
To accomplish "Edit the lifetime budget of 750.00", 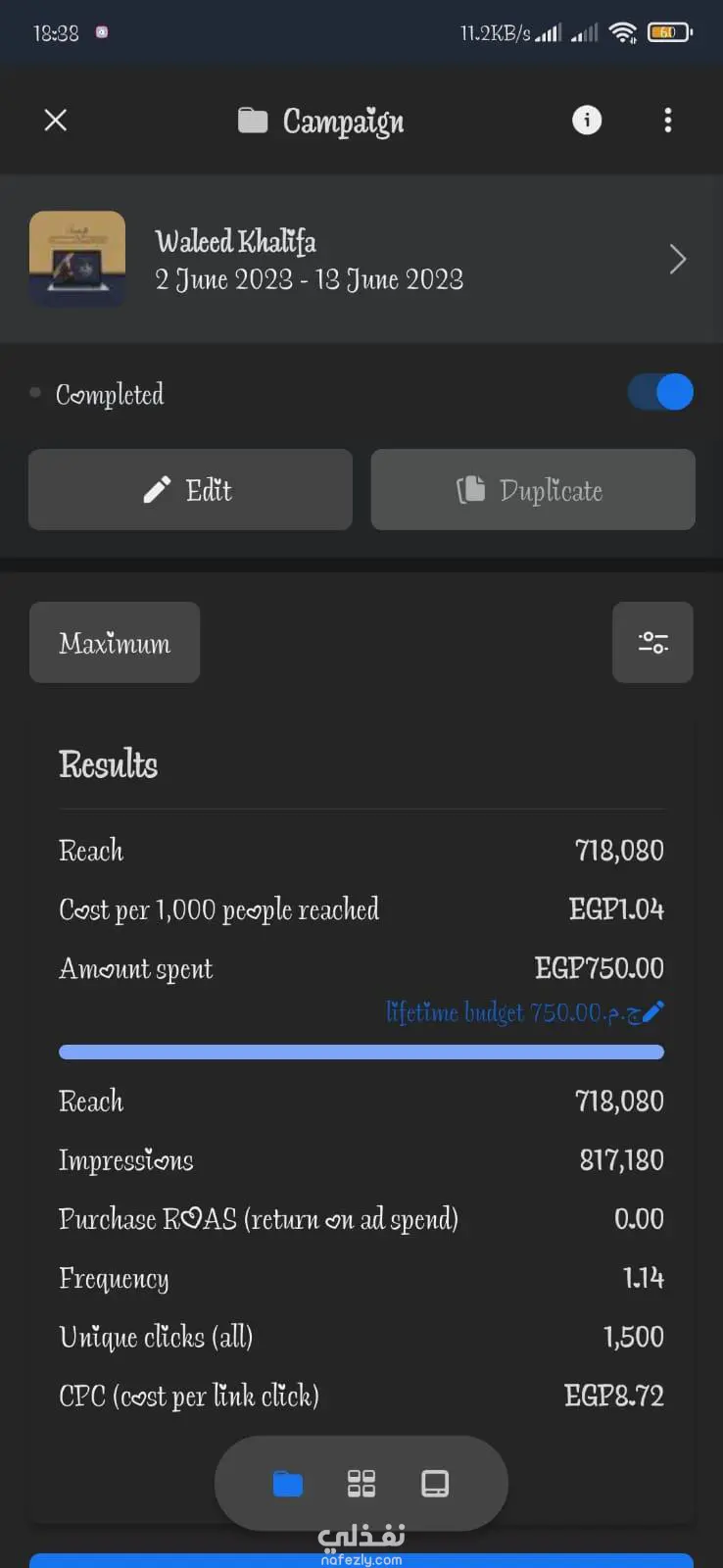I will pyautogui.click(x=525, y=1011).
